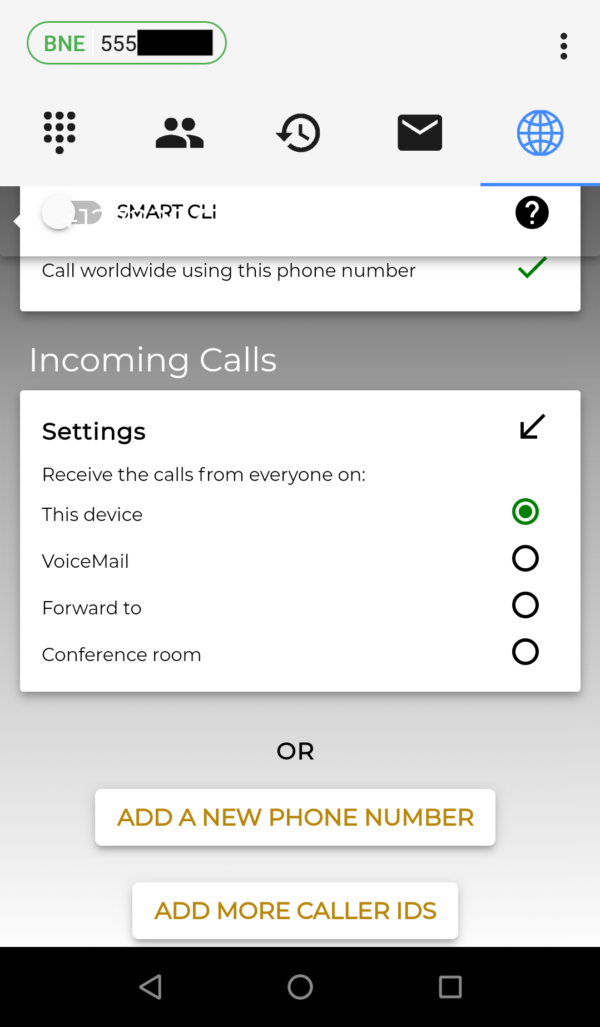
Task: Open the overflow menu
Action: coord(564,45)
